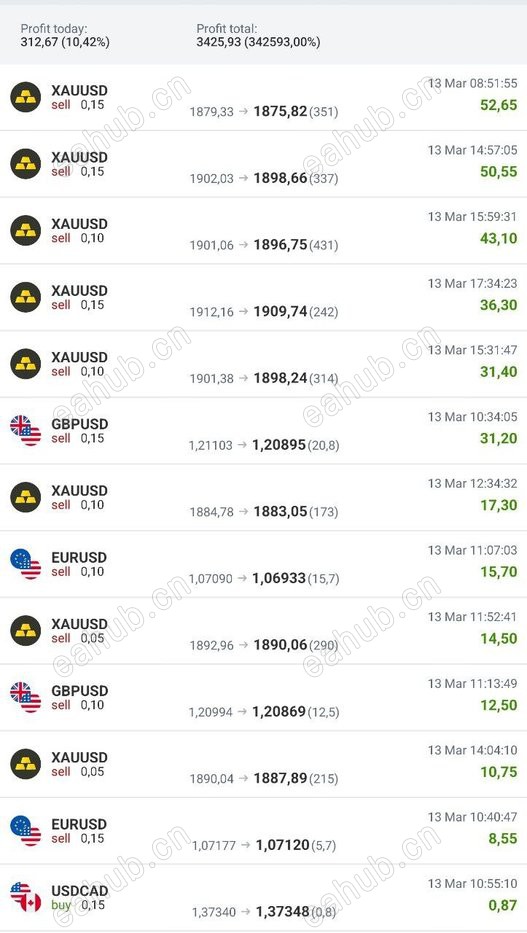The height and width of the screenshot is (933, 527).
Task: View the GBPUSD trade with profit 12,50
Action: 264,697
